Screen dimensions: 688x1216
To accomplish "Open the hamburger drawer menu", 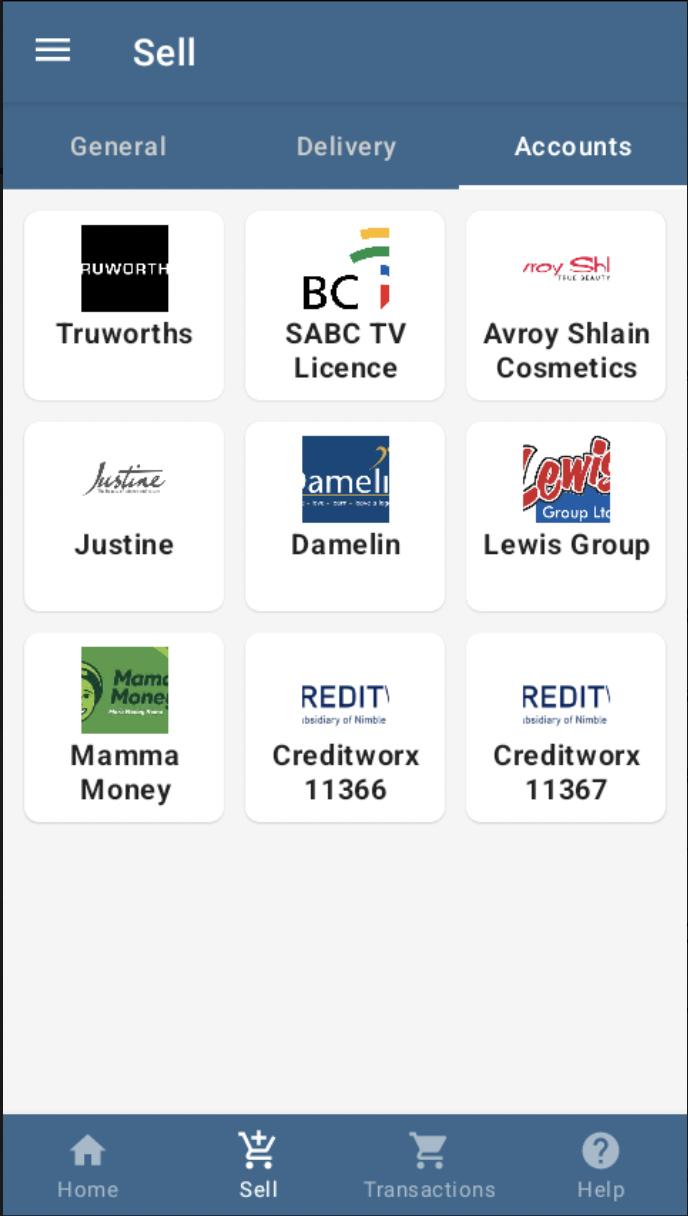I will click(x=53, y=51).
